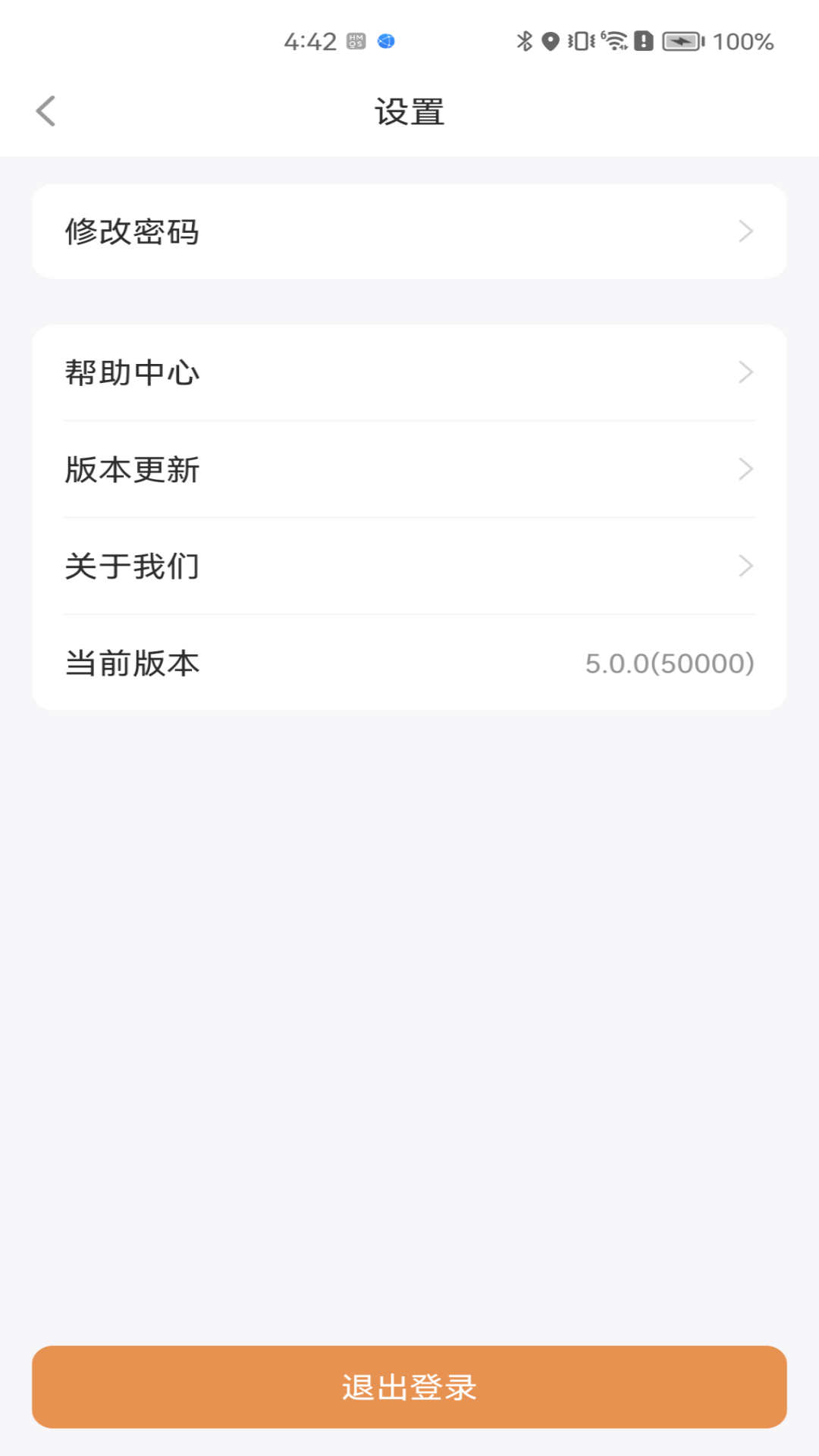819x1456 pixels.
Task: Tap the 设置 page title
Action: (x=409, y=110)
